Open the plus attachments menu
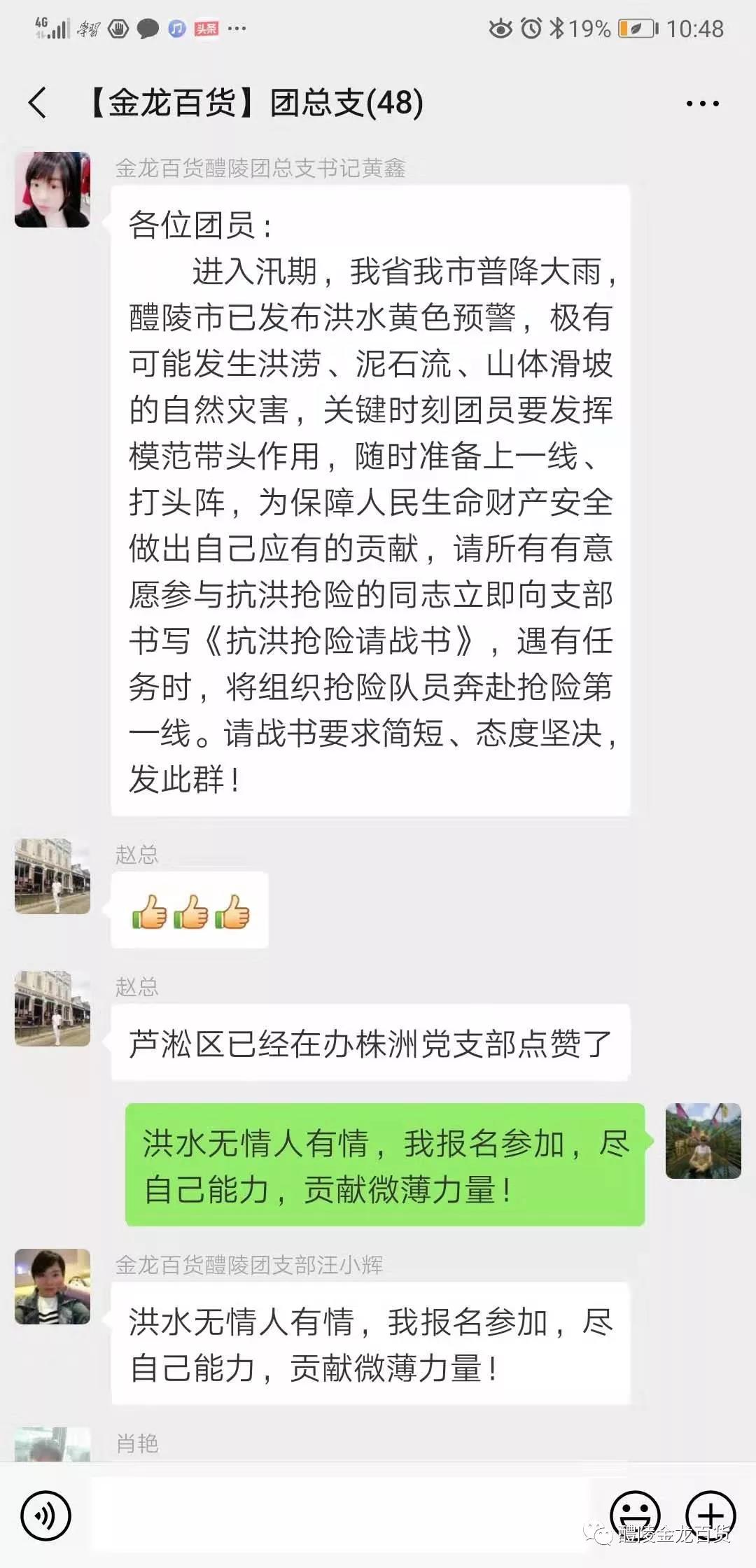 click(x=710, y=1515)
